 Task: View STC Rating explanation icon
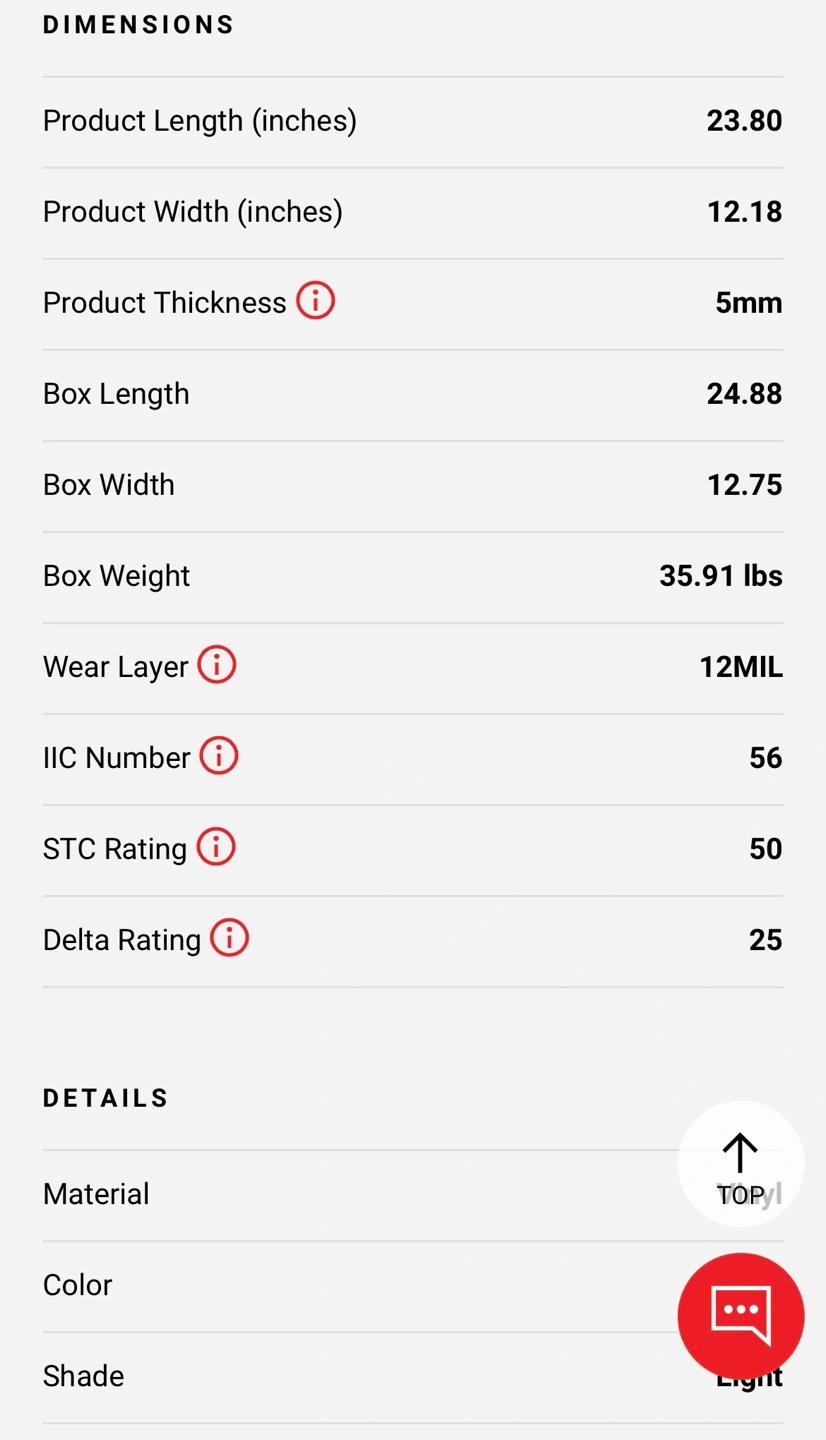216,847
